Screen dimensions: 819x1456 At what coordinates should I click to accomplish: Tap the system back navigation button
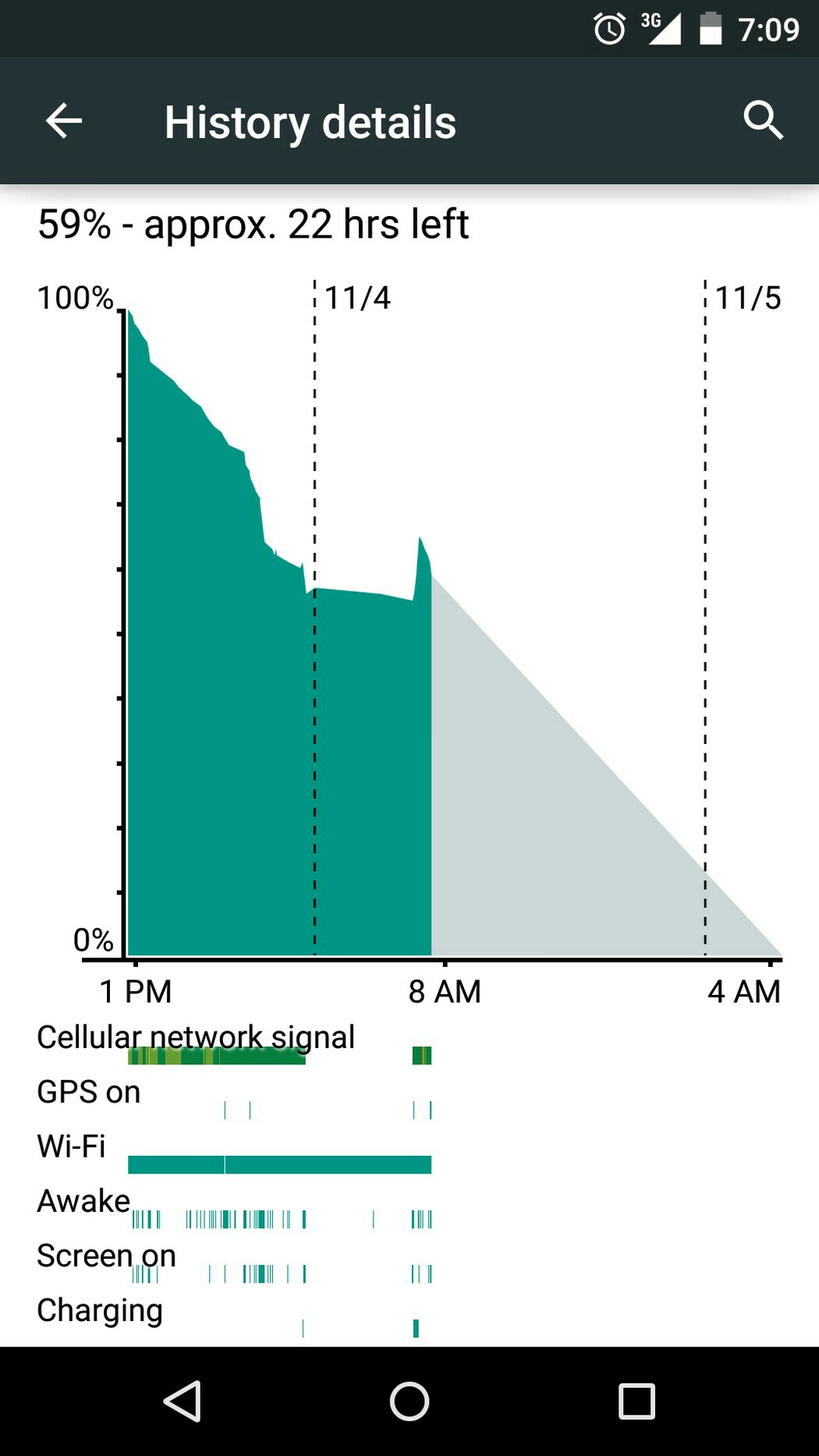(x=183, y=1401)
